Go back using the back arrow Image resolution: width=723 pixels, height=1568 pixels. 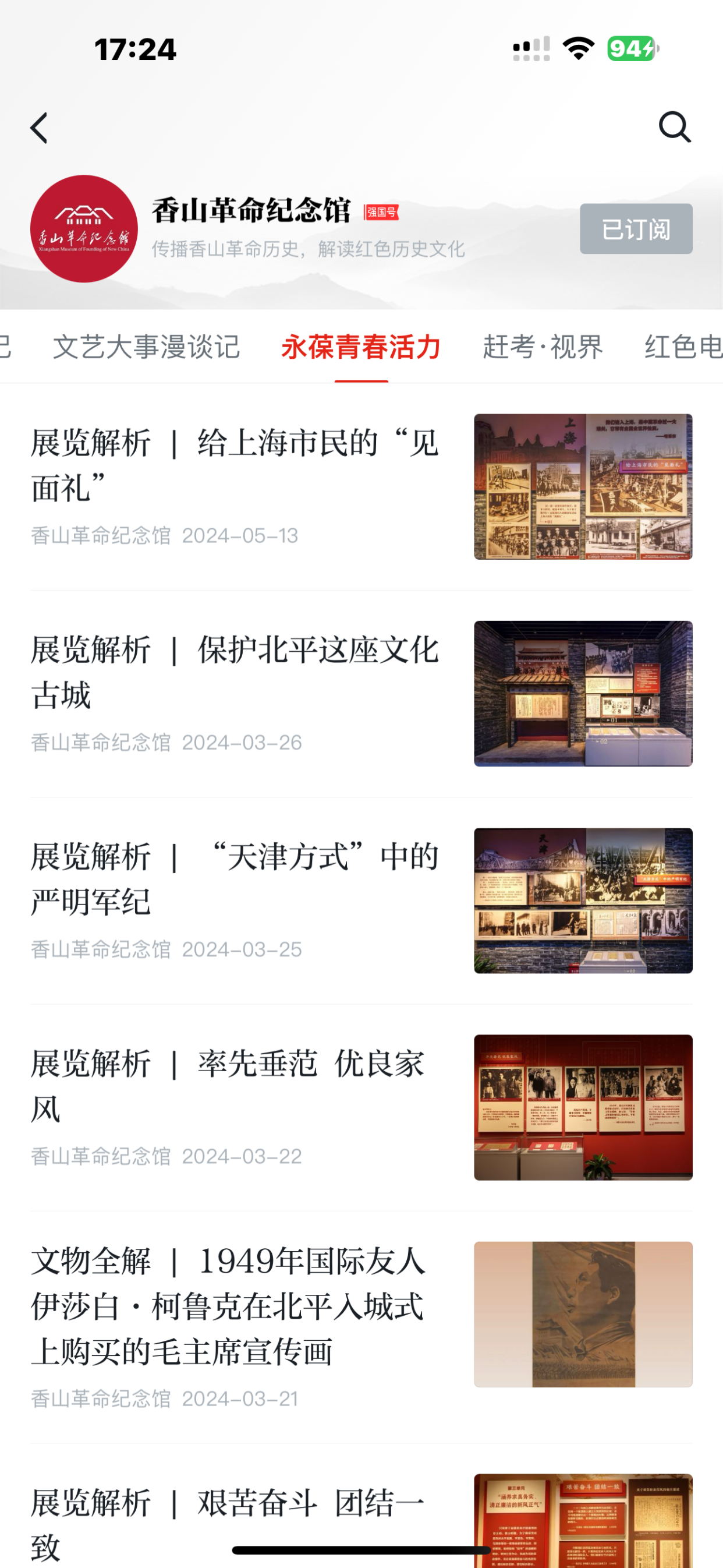tap(39, 128)
